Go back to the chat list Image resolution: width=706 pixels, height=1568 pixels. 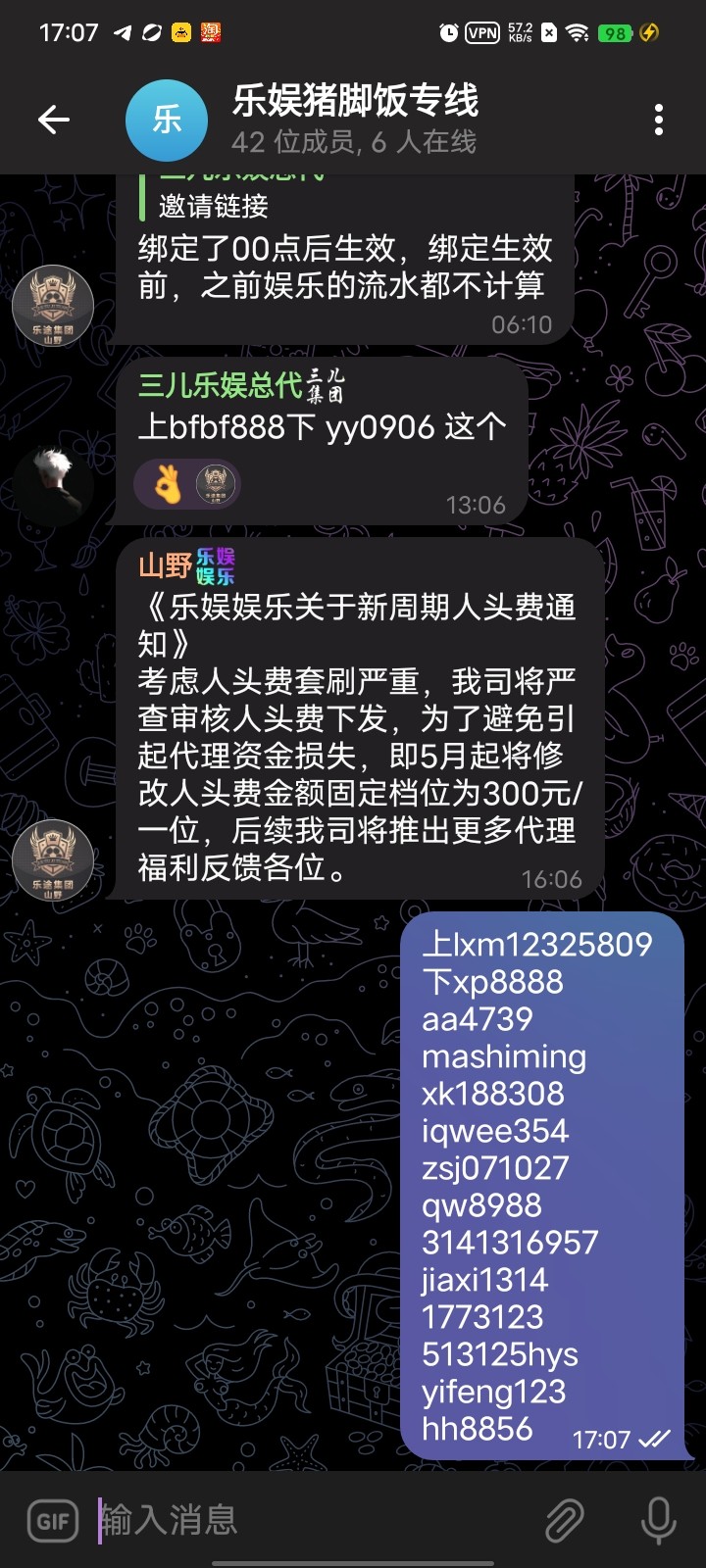pos(54,120)
